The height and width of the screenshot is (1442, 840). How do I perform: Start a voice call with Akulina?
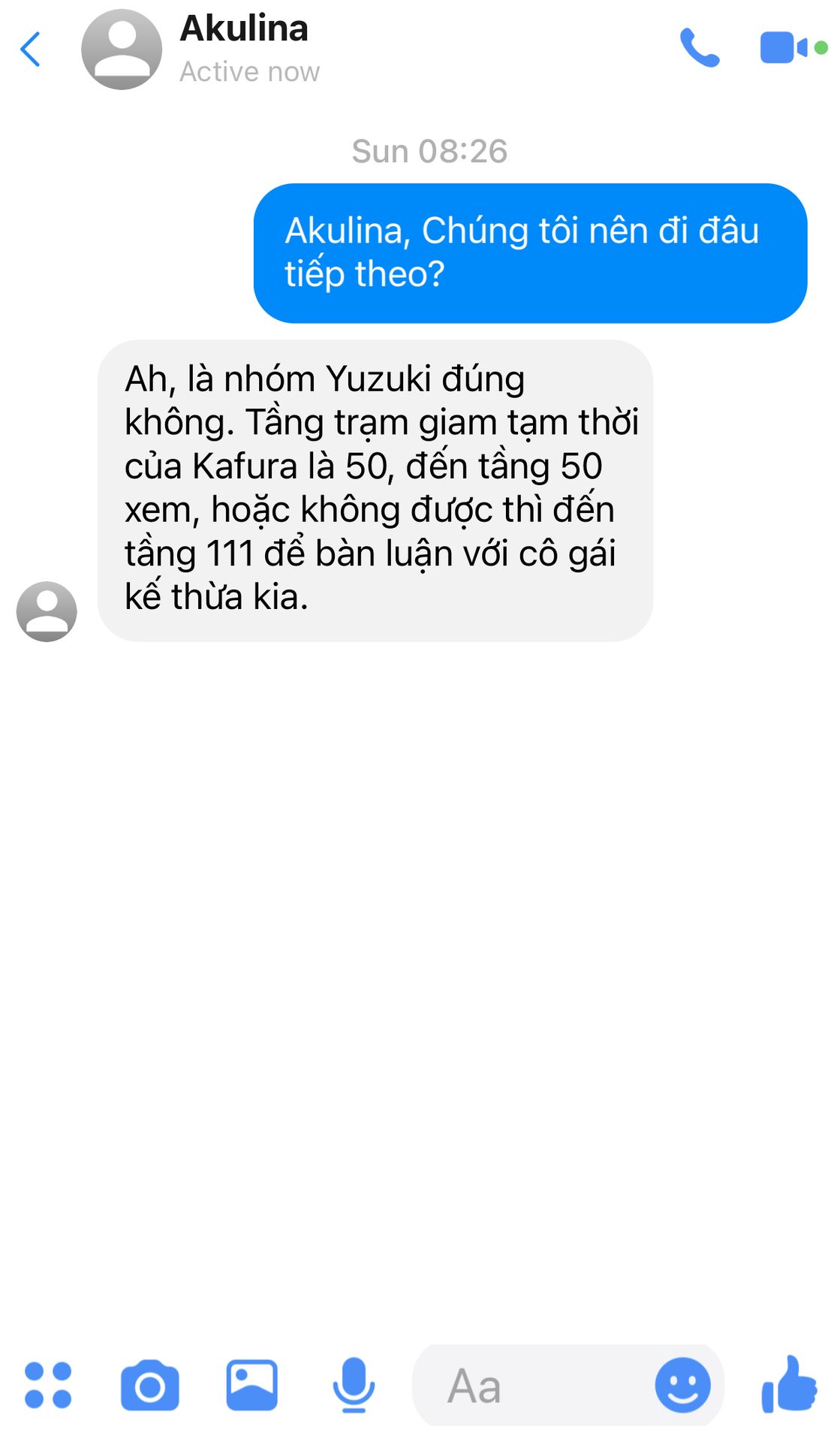(x=700, y=48)
